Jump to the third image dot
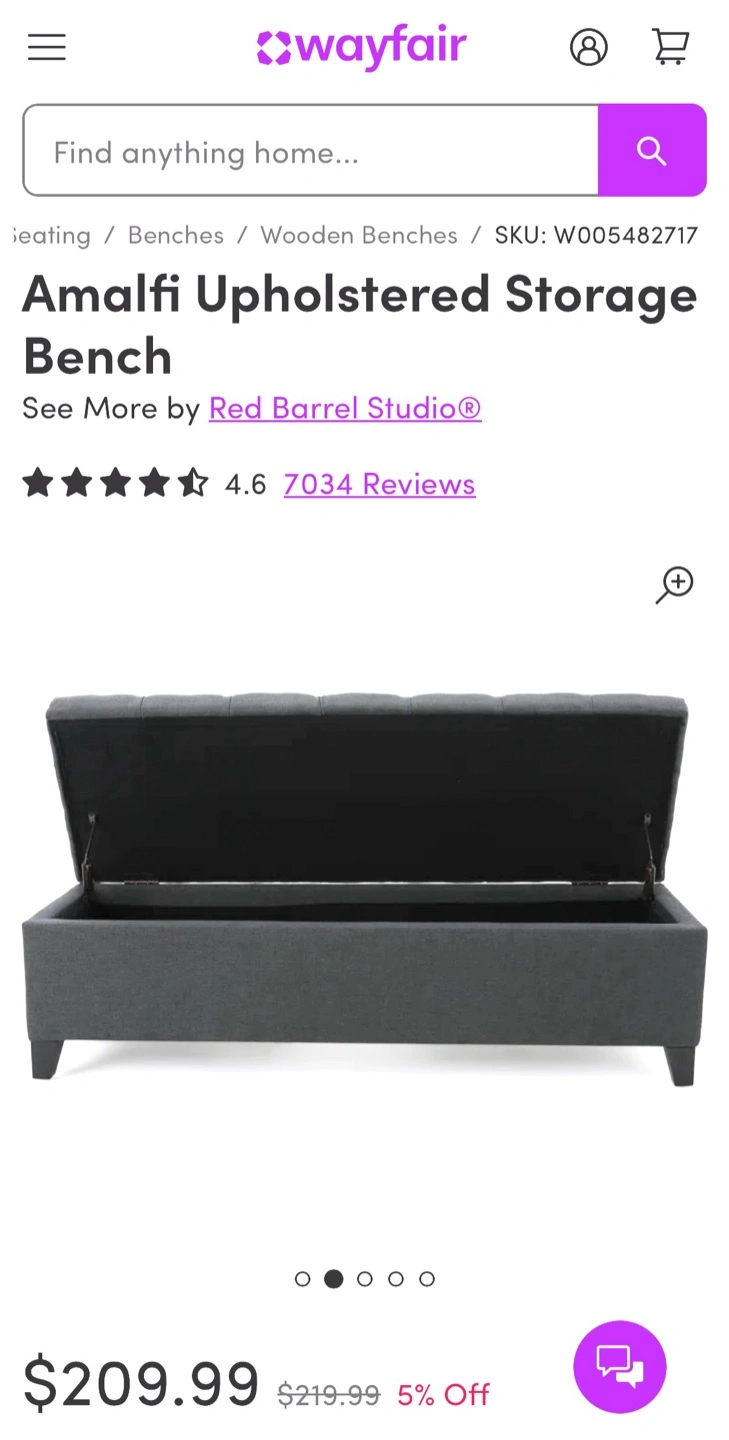This screenshot has width=729, height=1440. pos(365,1279)
